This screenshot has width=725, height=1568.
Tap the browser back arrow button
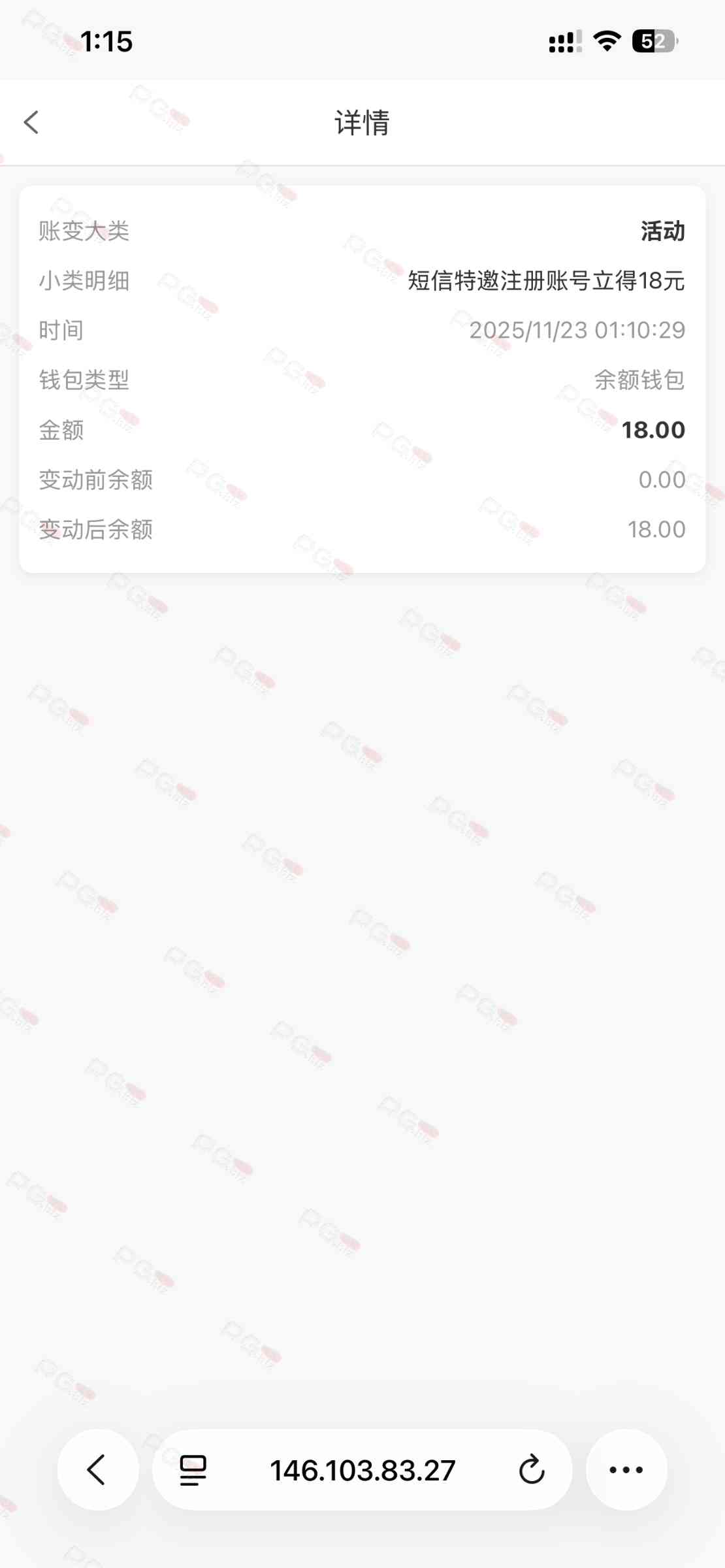click(x=97, y=1470)
